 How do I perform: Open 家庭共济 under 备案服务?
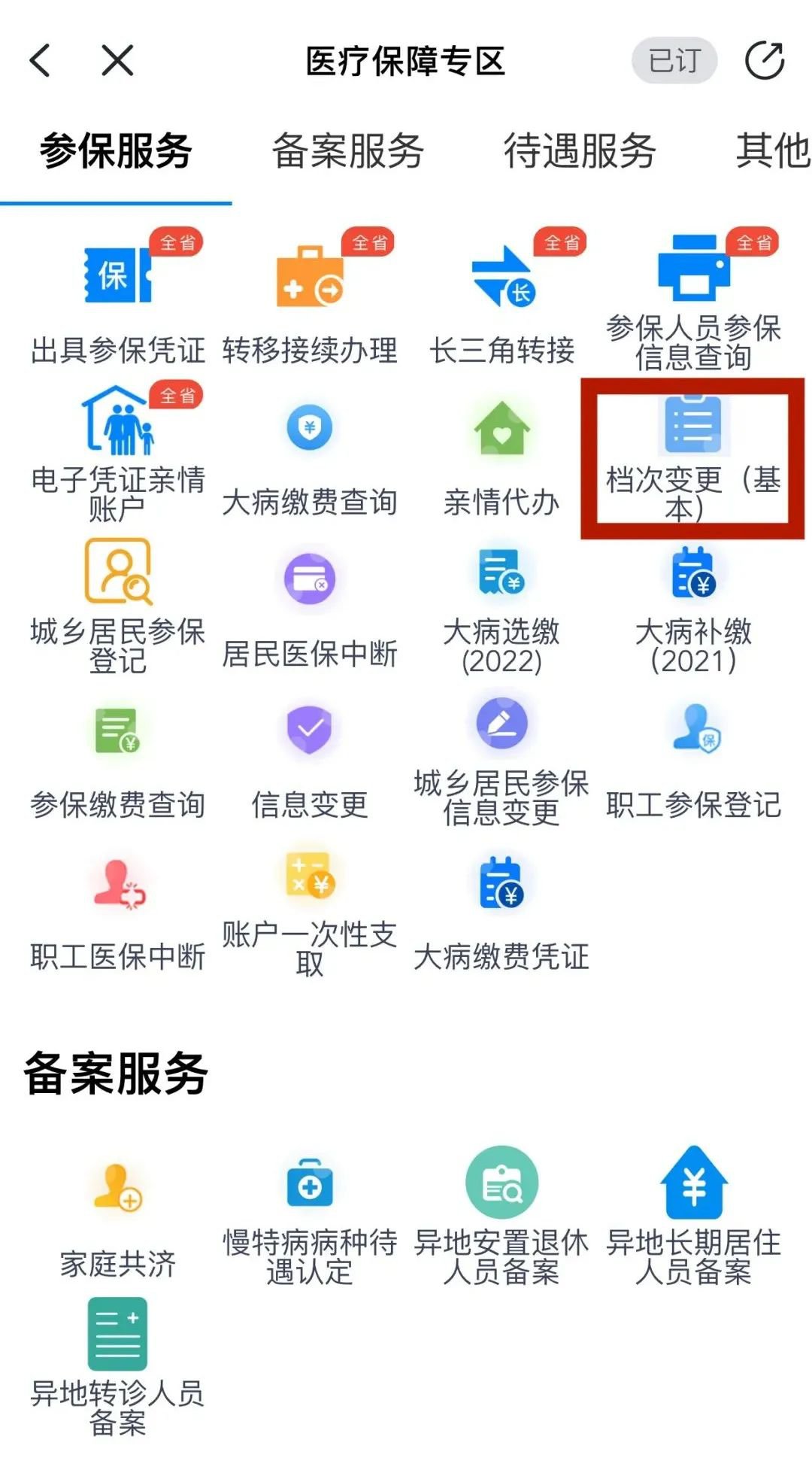117,1219
